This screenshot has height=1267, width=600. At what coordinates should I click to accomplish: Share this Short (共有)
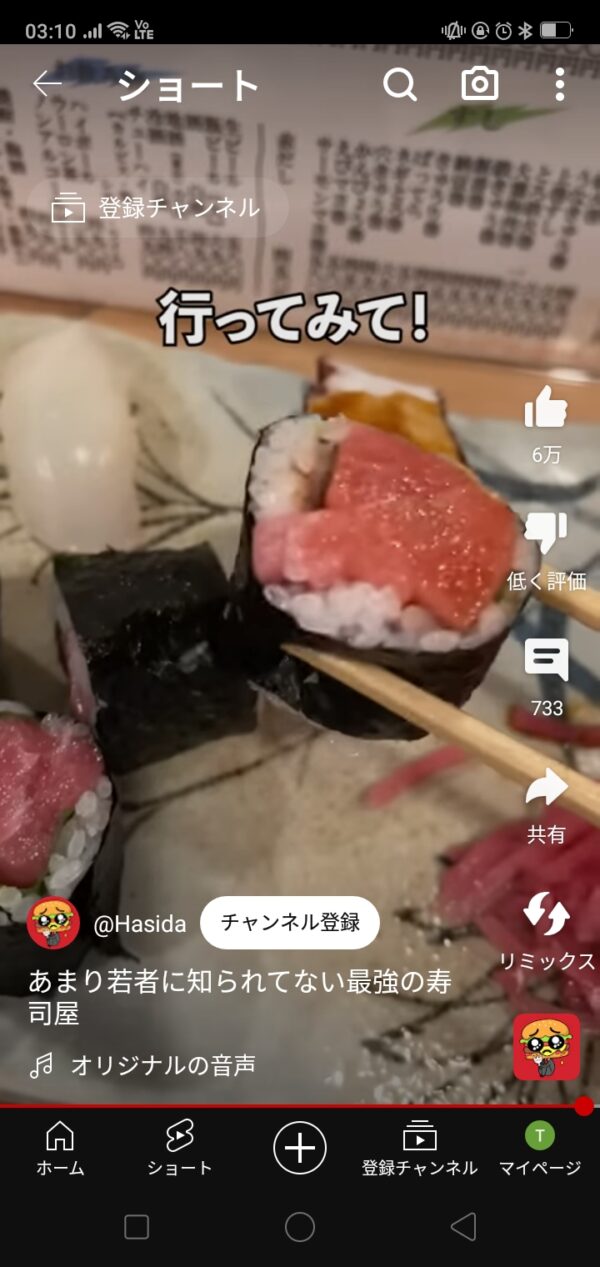546,789
